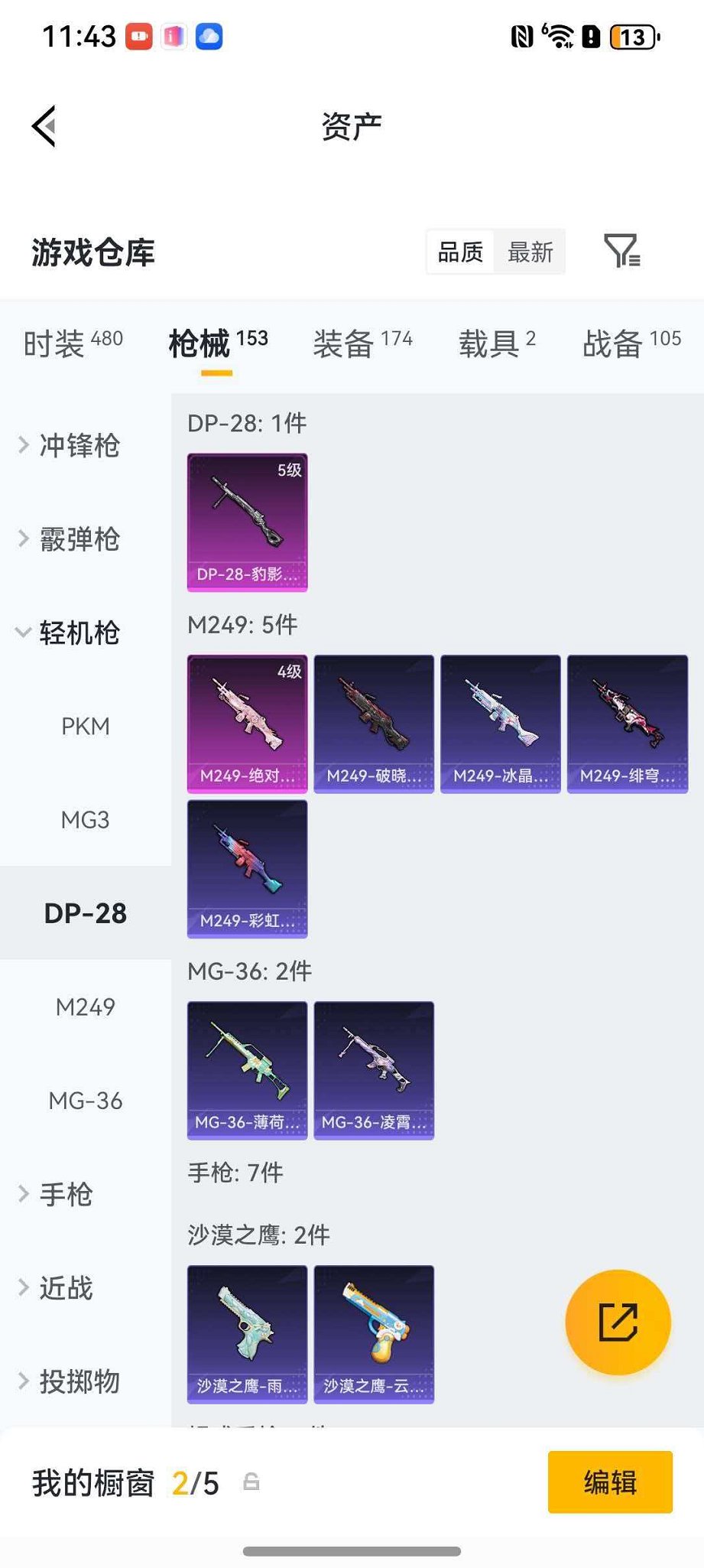Expand the 霰弹枪 category
Image resolution: width=704 pixels, height=1568 pixels.
pos(79,539)
